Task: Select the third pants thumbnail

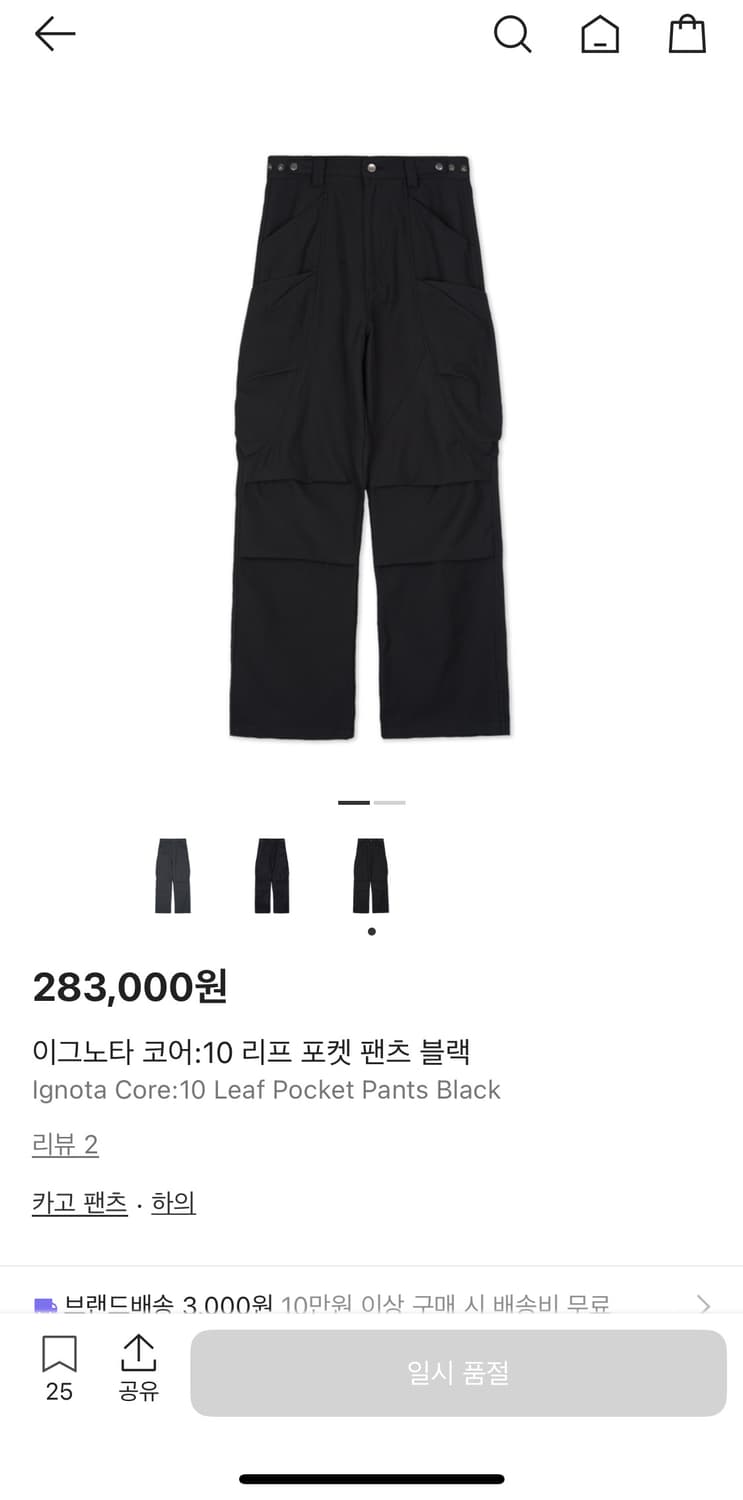Action: pos(371,875)
